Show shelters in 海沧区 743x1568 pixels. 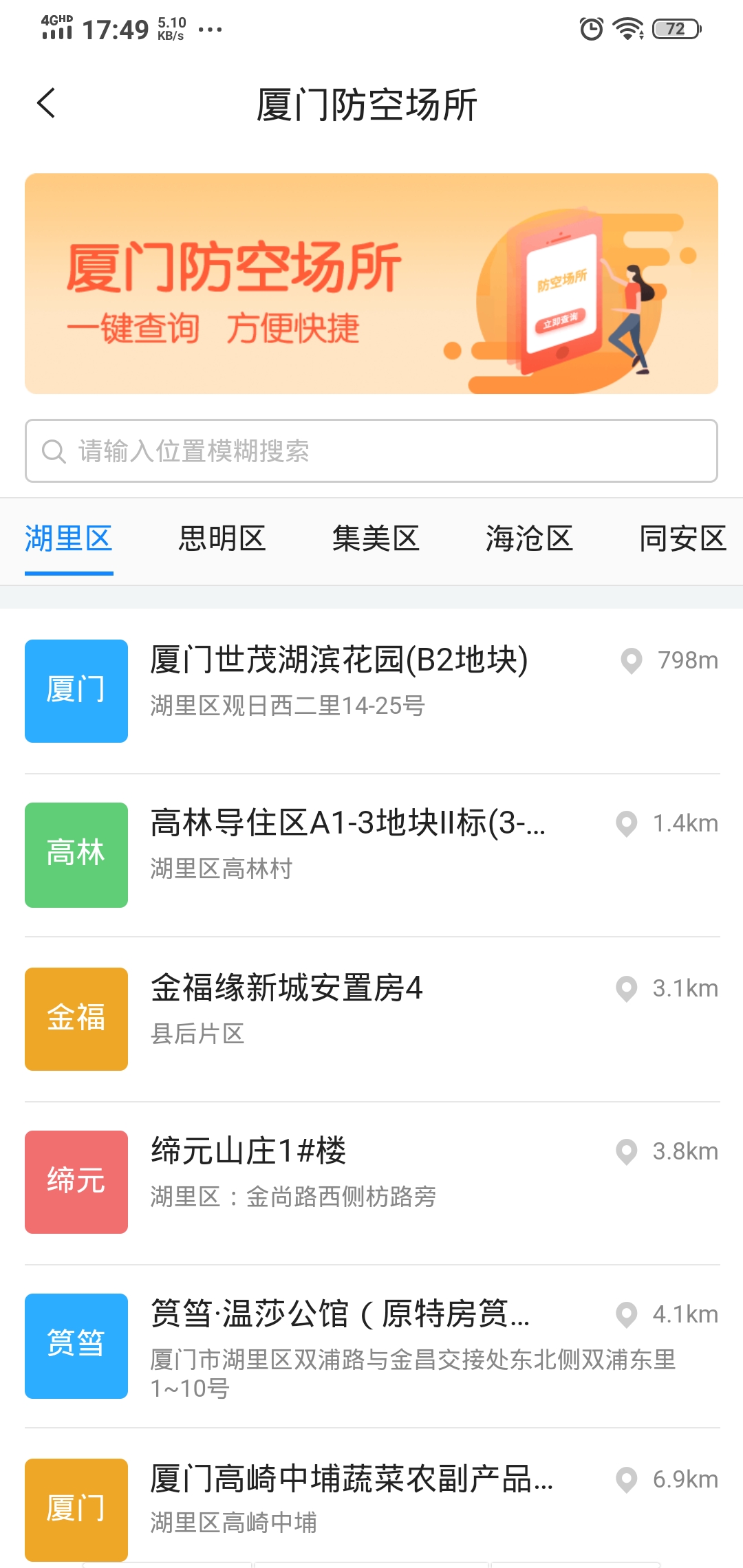pyautogui.click(x=529, y=538)
